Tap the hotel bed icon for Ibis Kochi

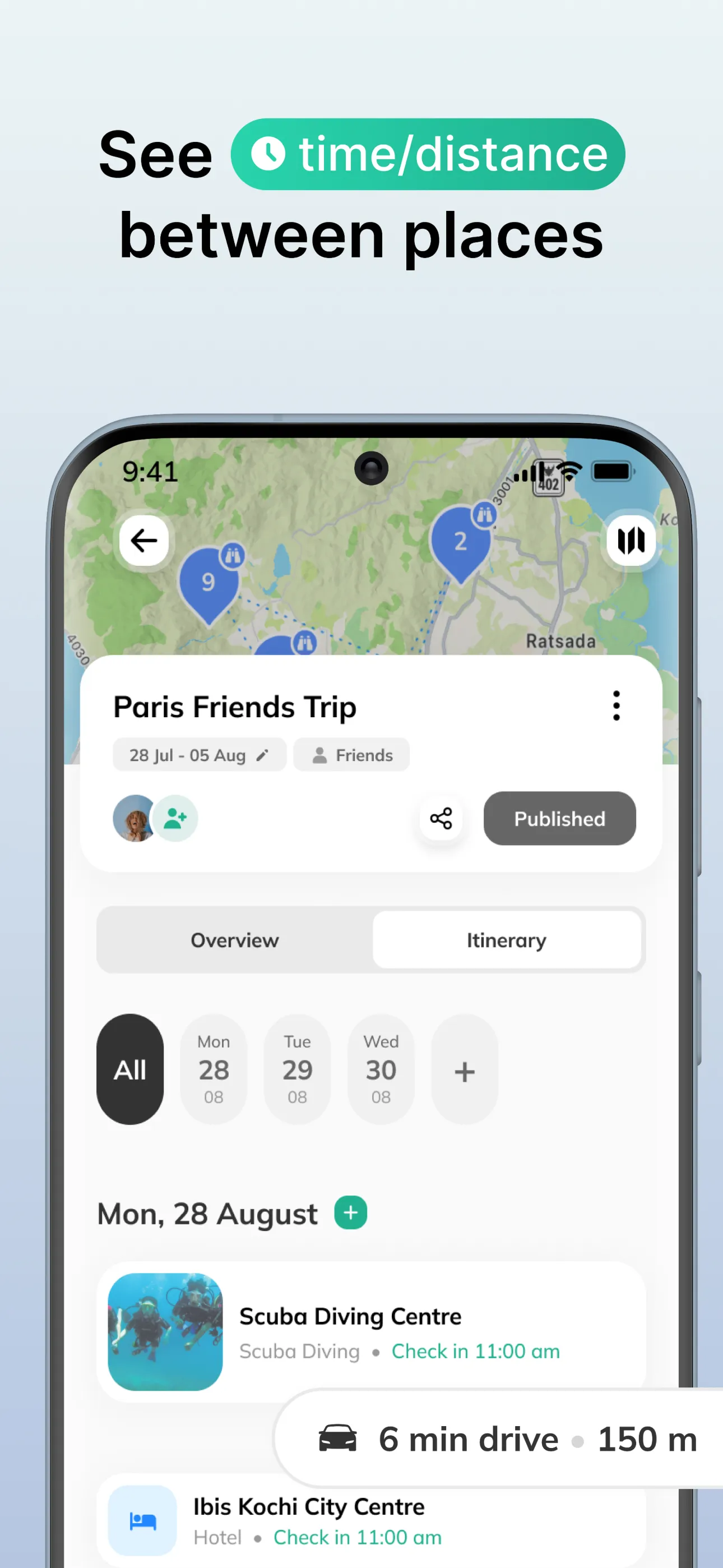[x=142, y=1521]
